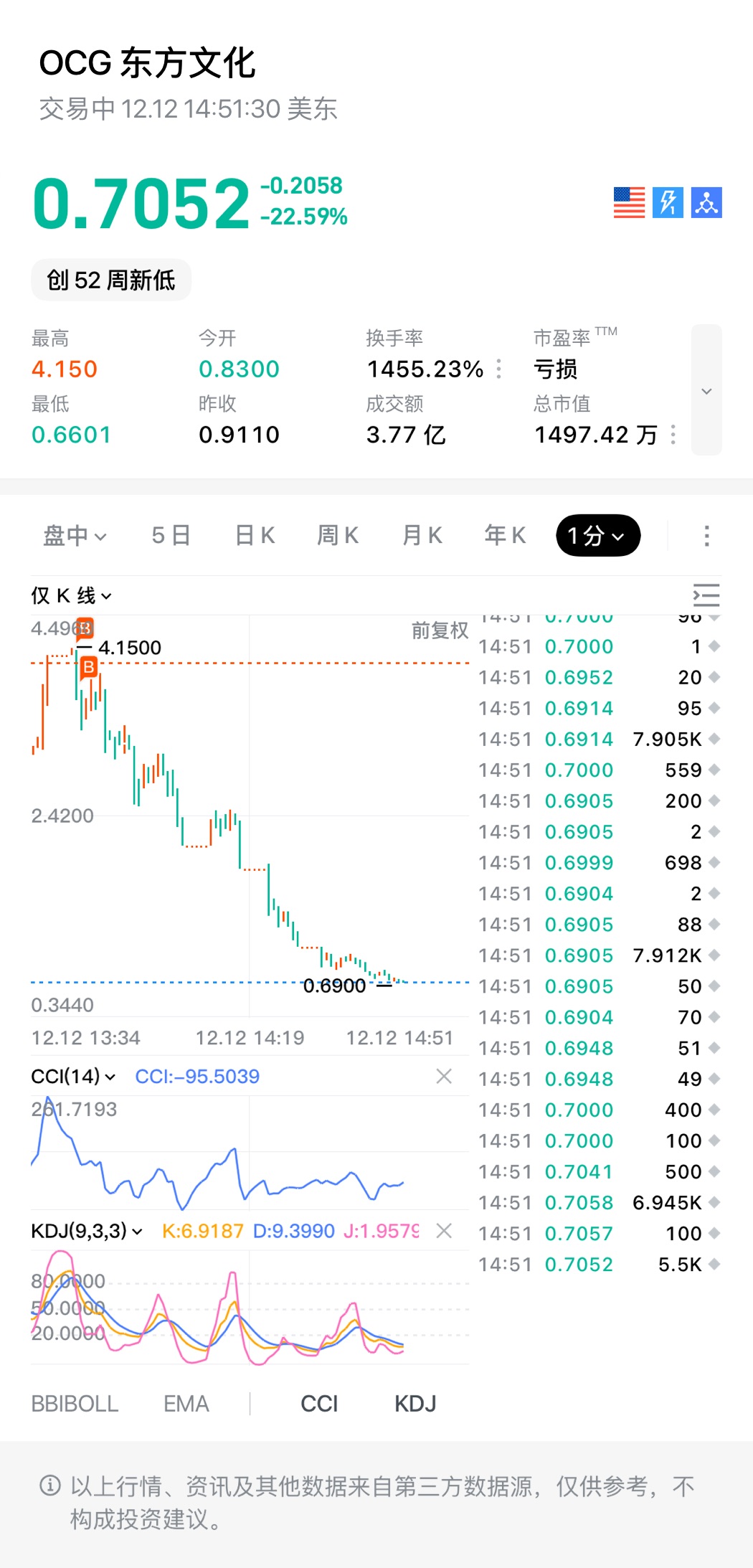Switch to the 5日 chart
Screen dimensions: 753x1568
click(x=171, y=535)
